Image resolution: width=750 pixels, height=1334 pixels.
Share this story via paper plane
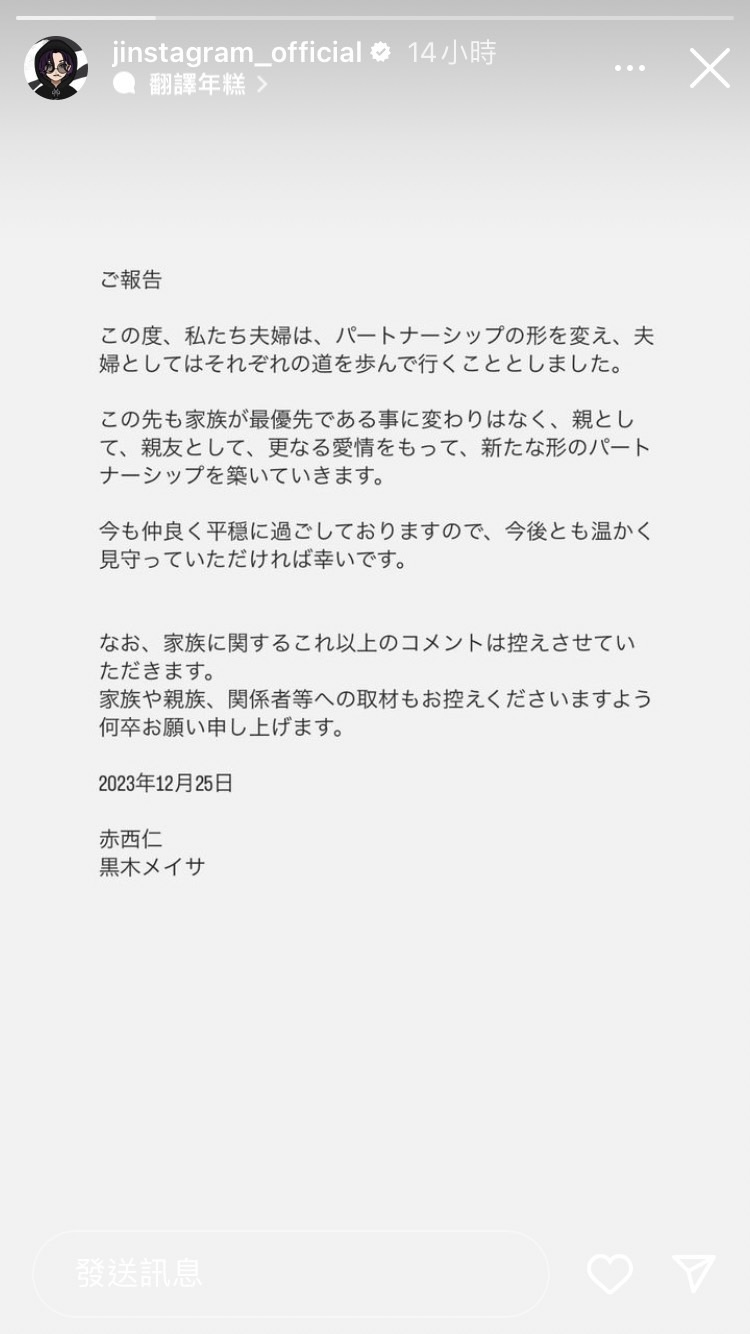click(x=693, y=1273)
